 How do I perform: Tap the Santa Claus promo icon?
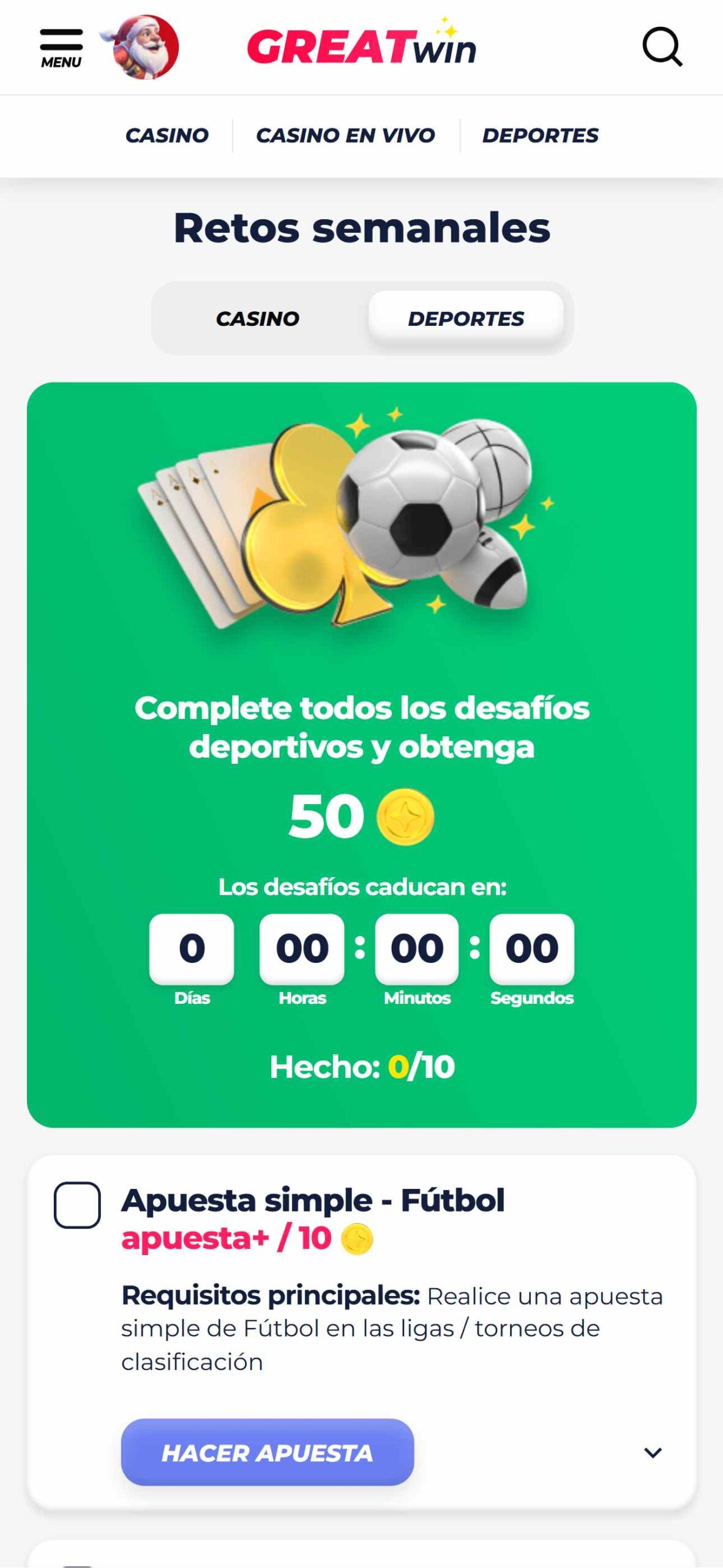coord(141,47)
